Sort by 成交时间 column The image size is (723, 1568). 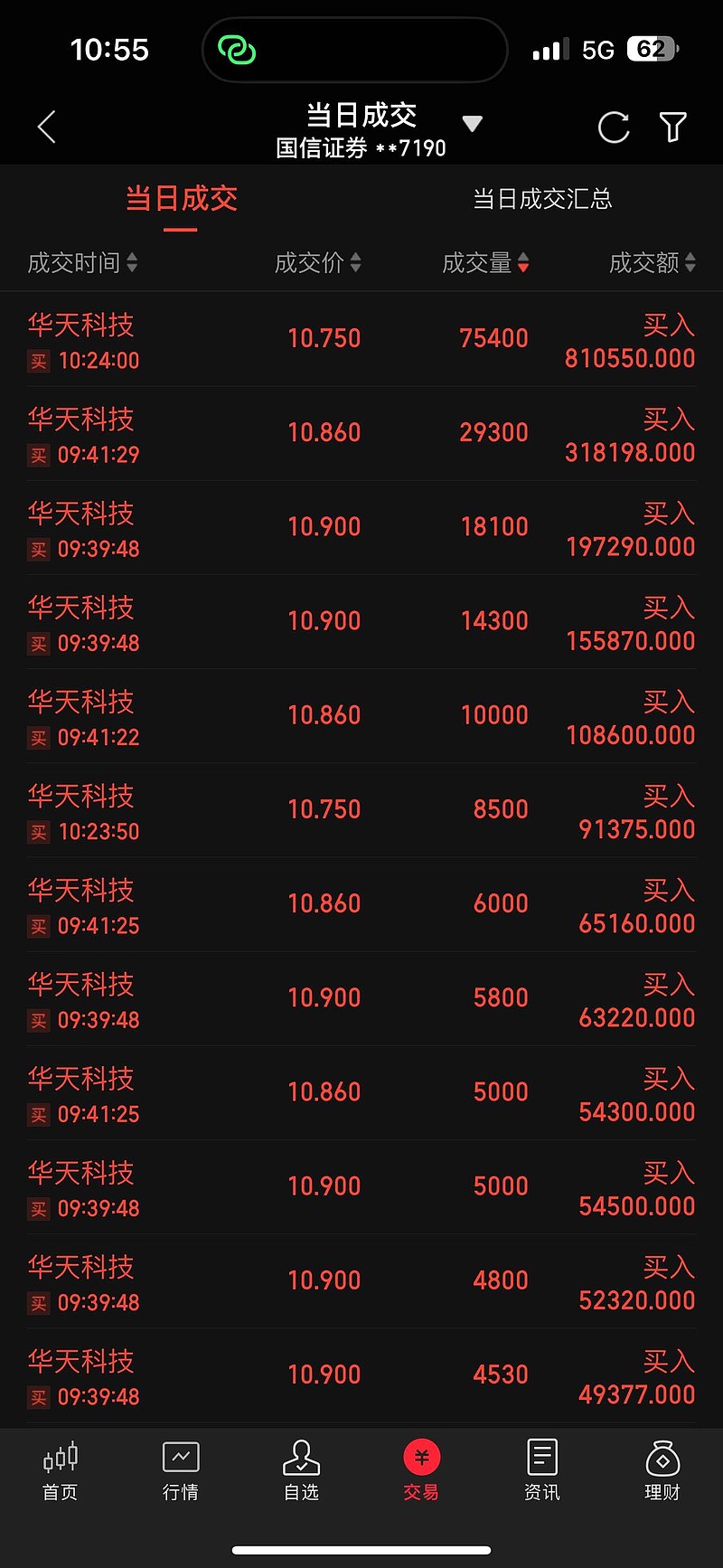[82, 263]
